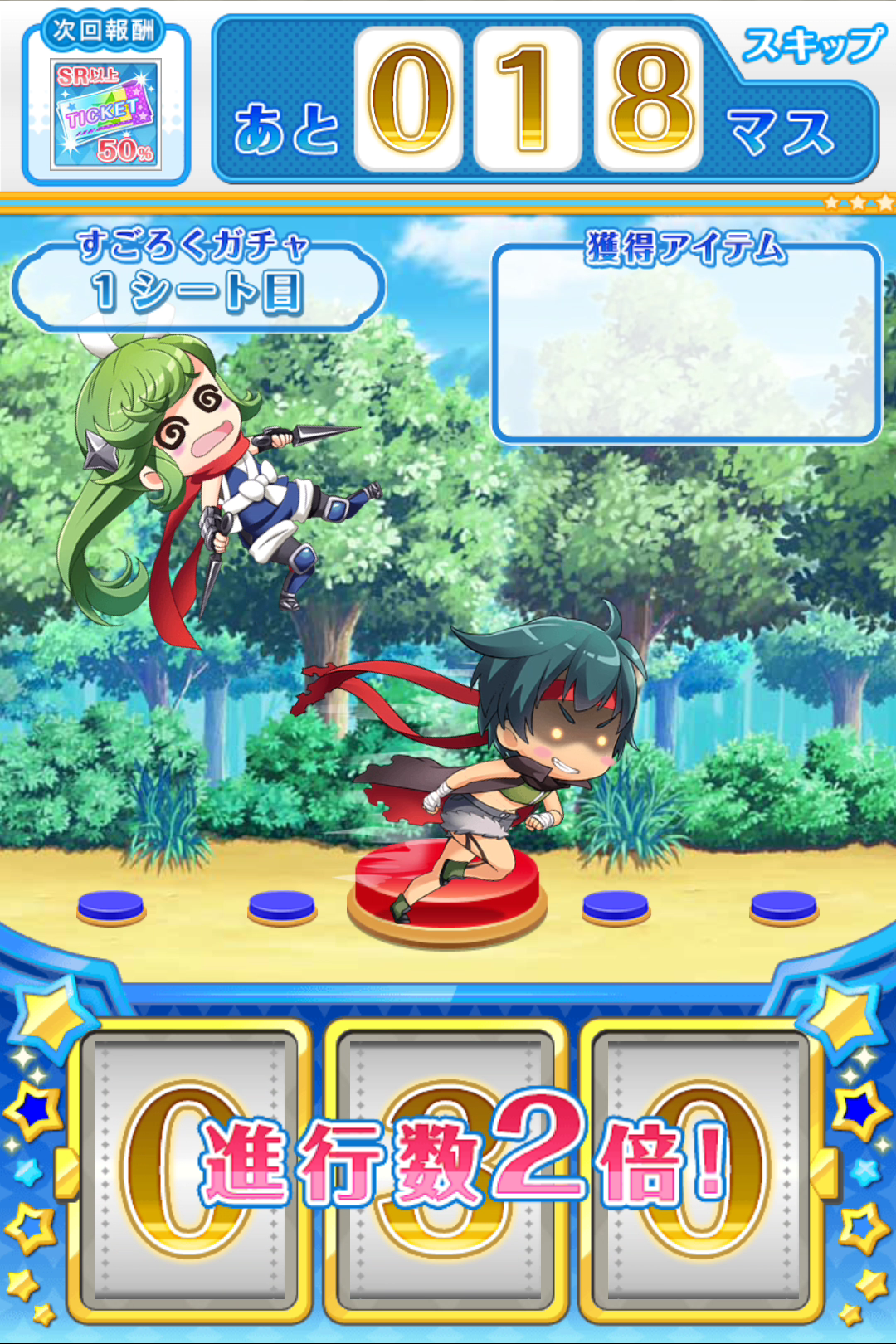896x1344 pixels.
Task: Open the next reward SR ticket
Action: click(105, 114)
